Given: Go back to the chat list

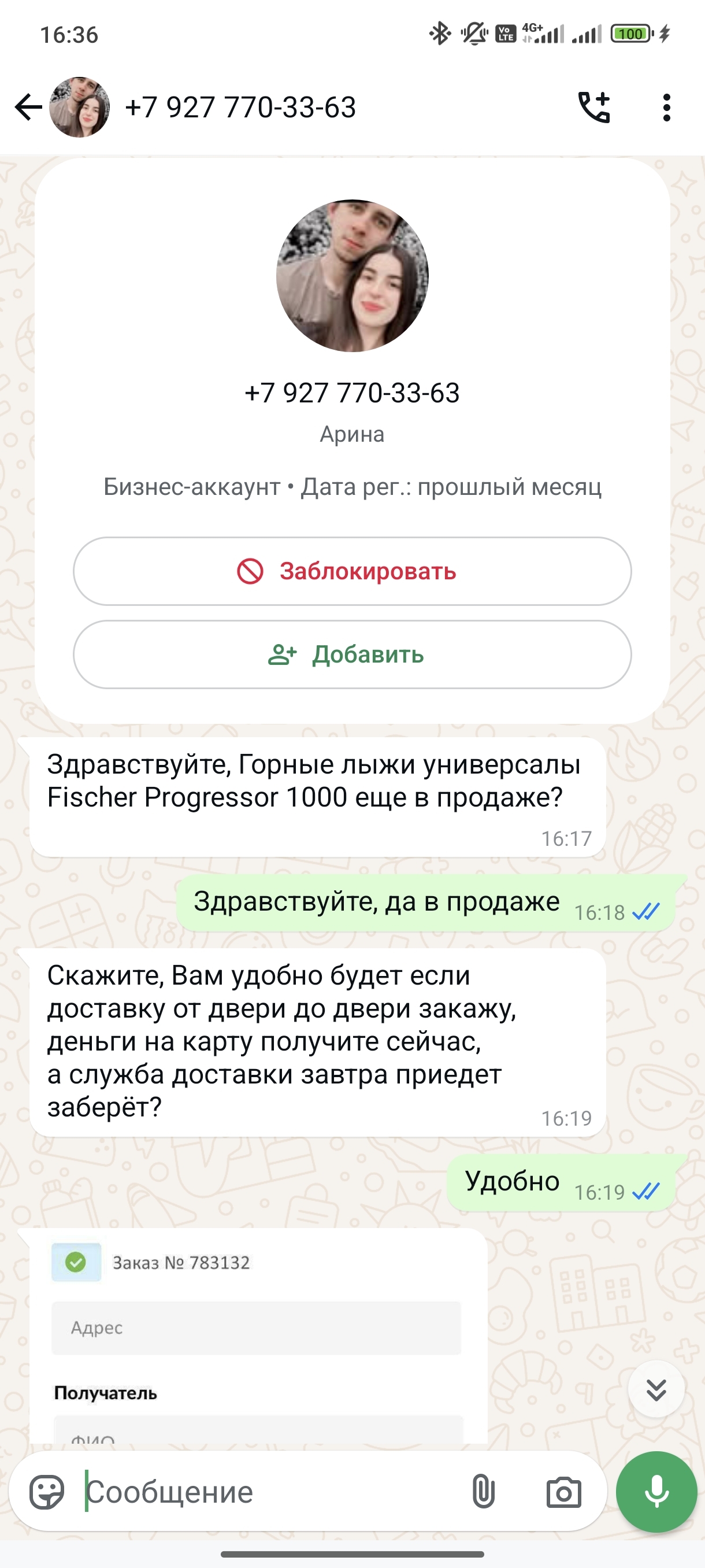Looking at the screenshot, I should (x=28, y=108).
